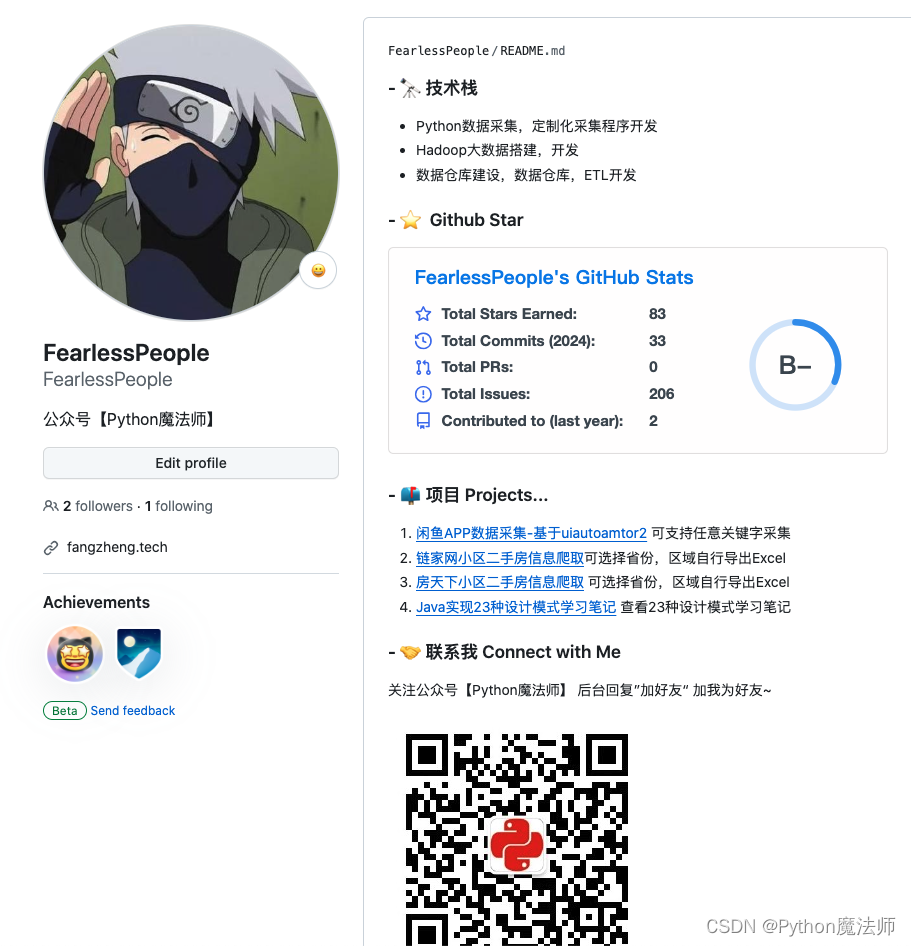
Task: Open the 房天下小区二手房信息爬取 link
Action: (x=499, y=582)
